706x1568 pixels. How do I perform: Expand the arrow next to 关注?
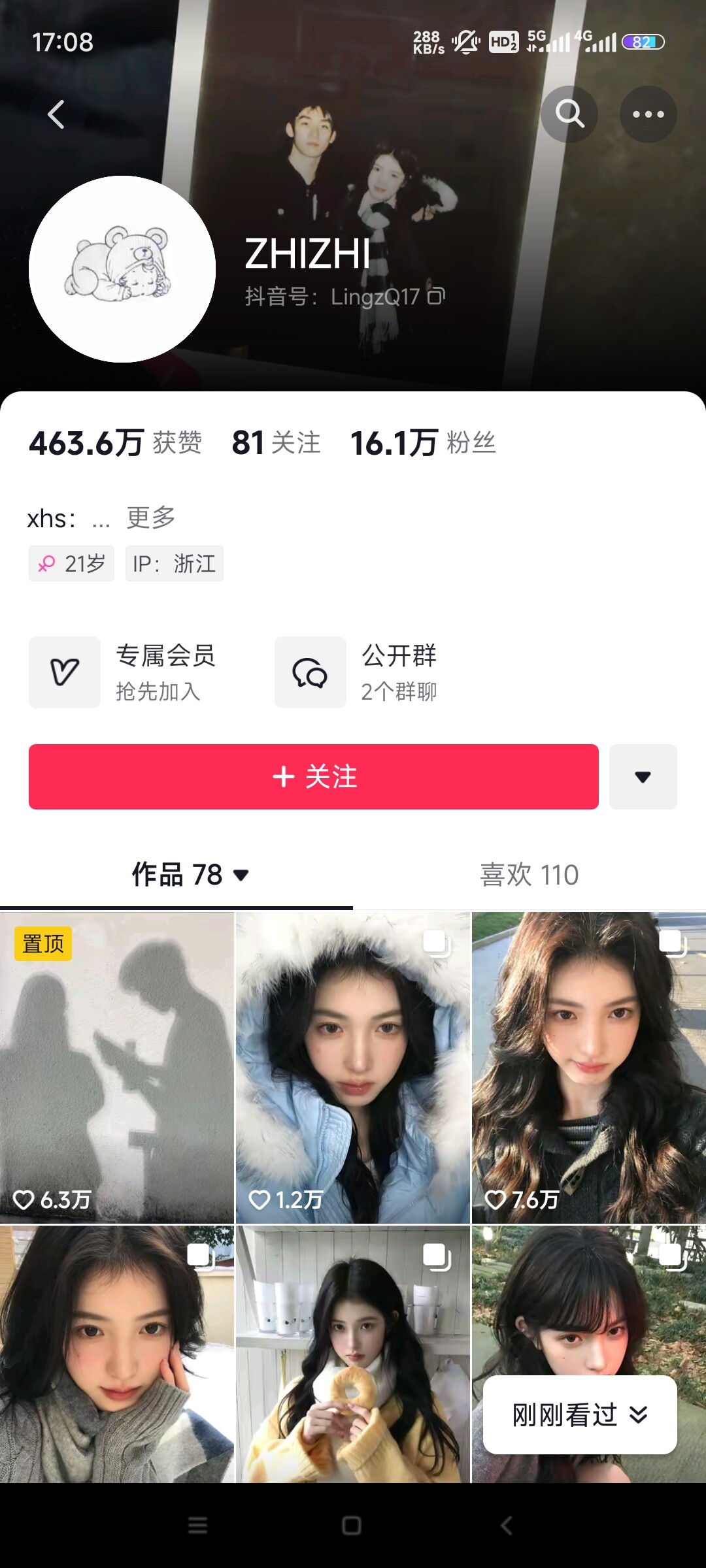643,777
